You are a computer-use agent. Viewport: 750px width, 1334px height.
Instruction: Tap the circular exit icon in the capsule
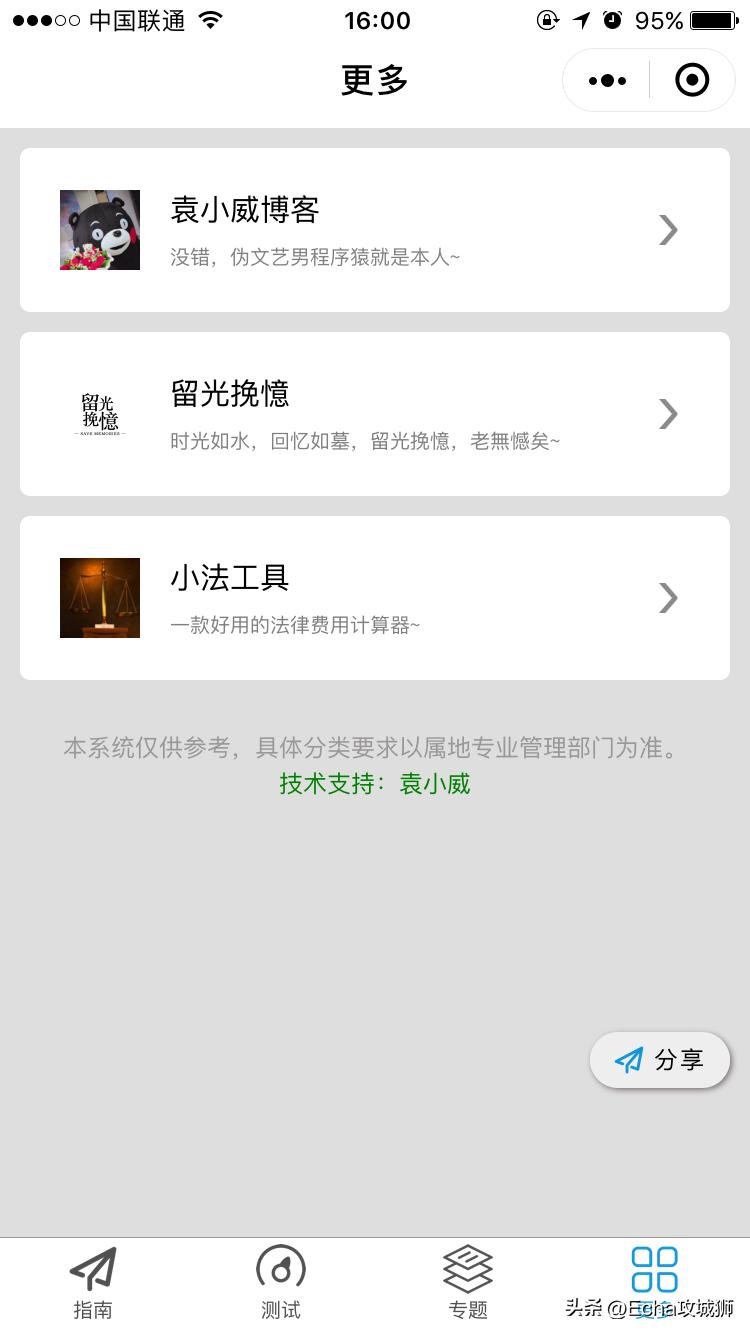(x=691, y=80)
